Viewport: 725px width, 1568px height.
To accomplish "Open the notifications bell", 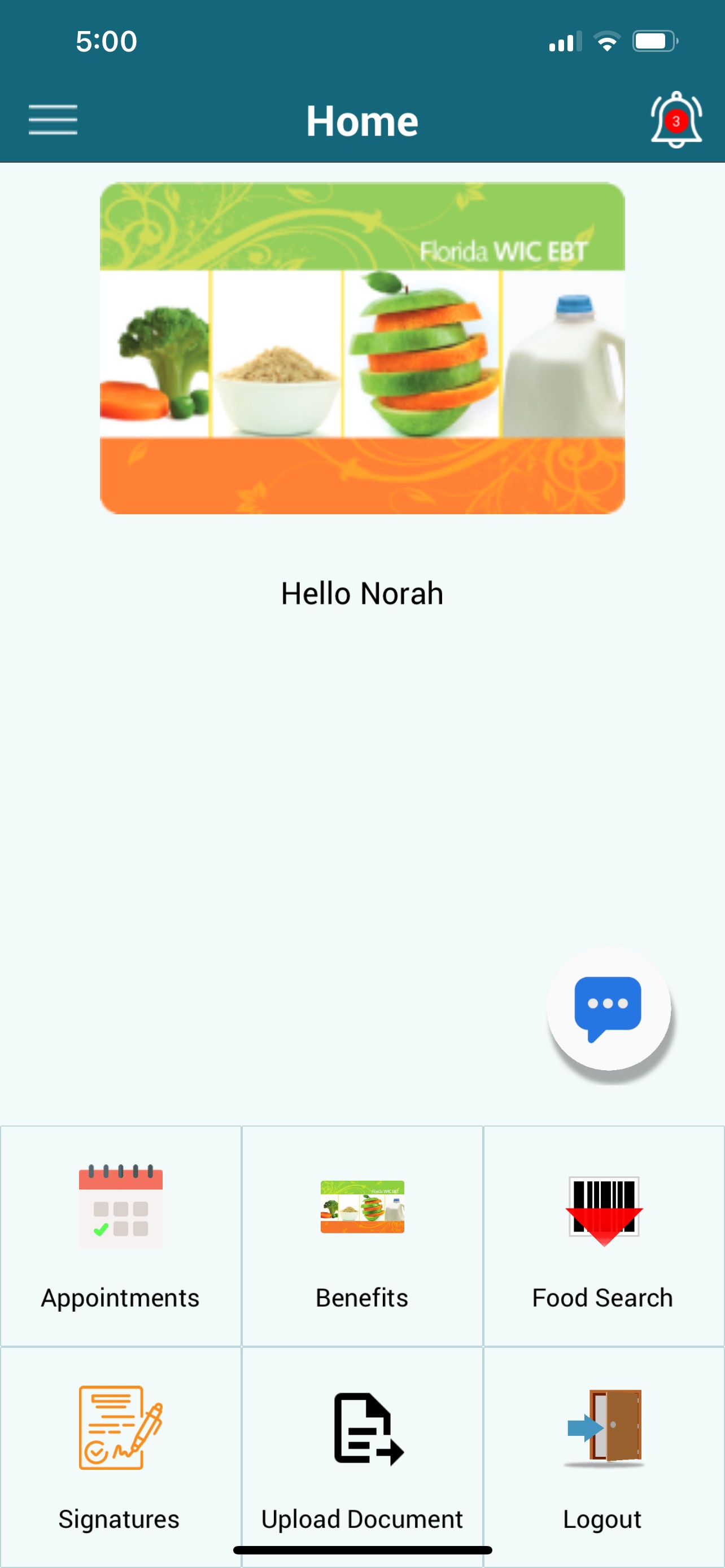I will pyautogui.click(x=676, y=120).
